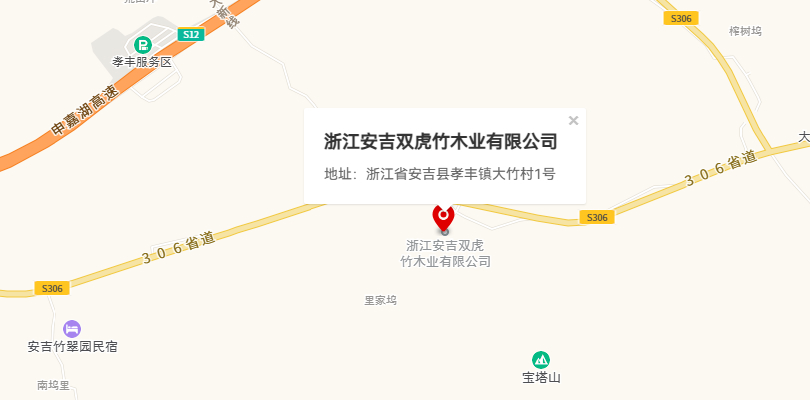
Task: Select the 孝丰服务区 parking point
Action: coord(143,44)
